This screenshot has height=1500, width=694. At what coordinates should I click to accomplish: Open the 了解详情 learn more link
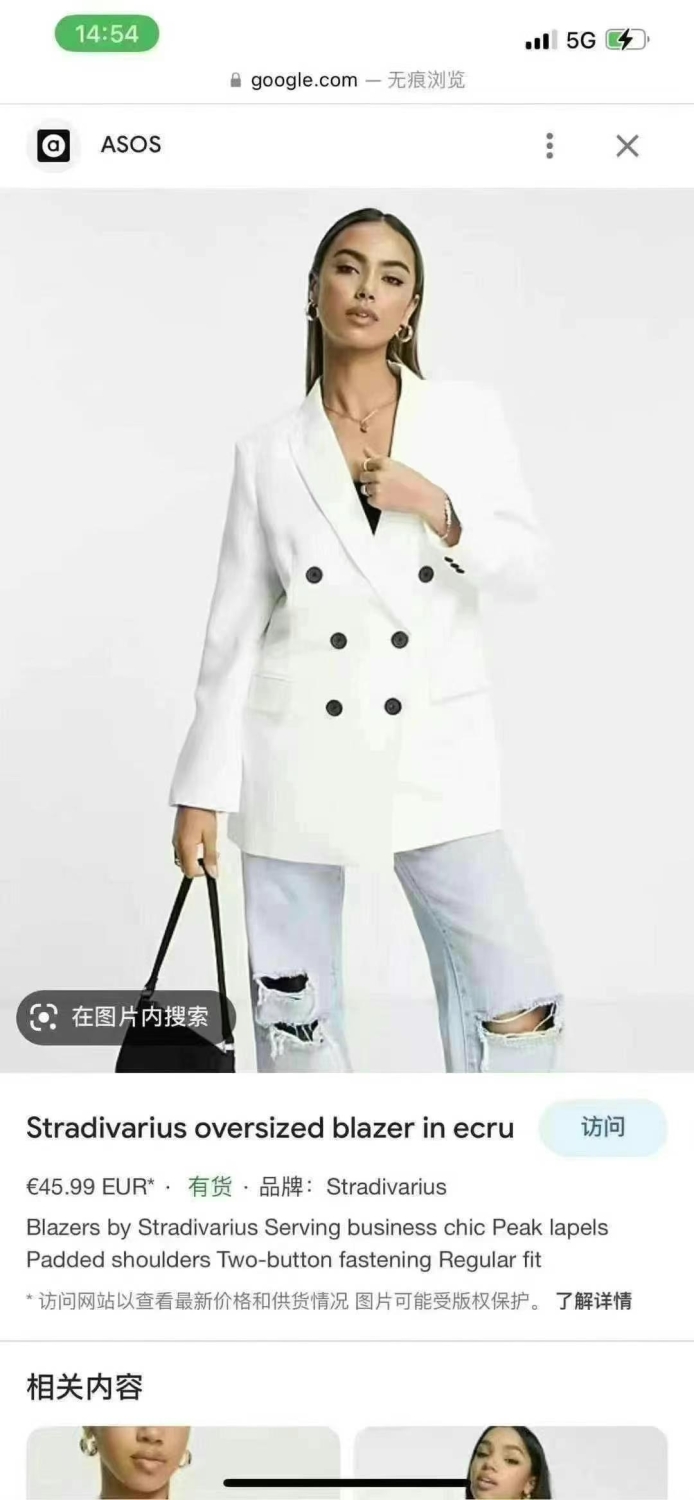[x=594, y=1301]
